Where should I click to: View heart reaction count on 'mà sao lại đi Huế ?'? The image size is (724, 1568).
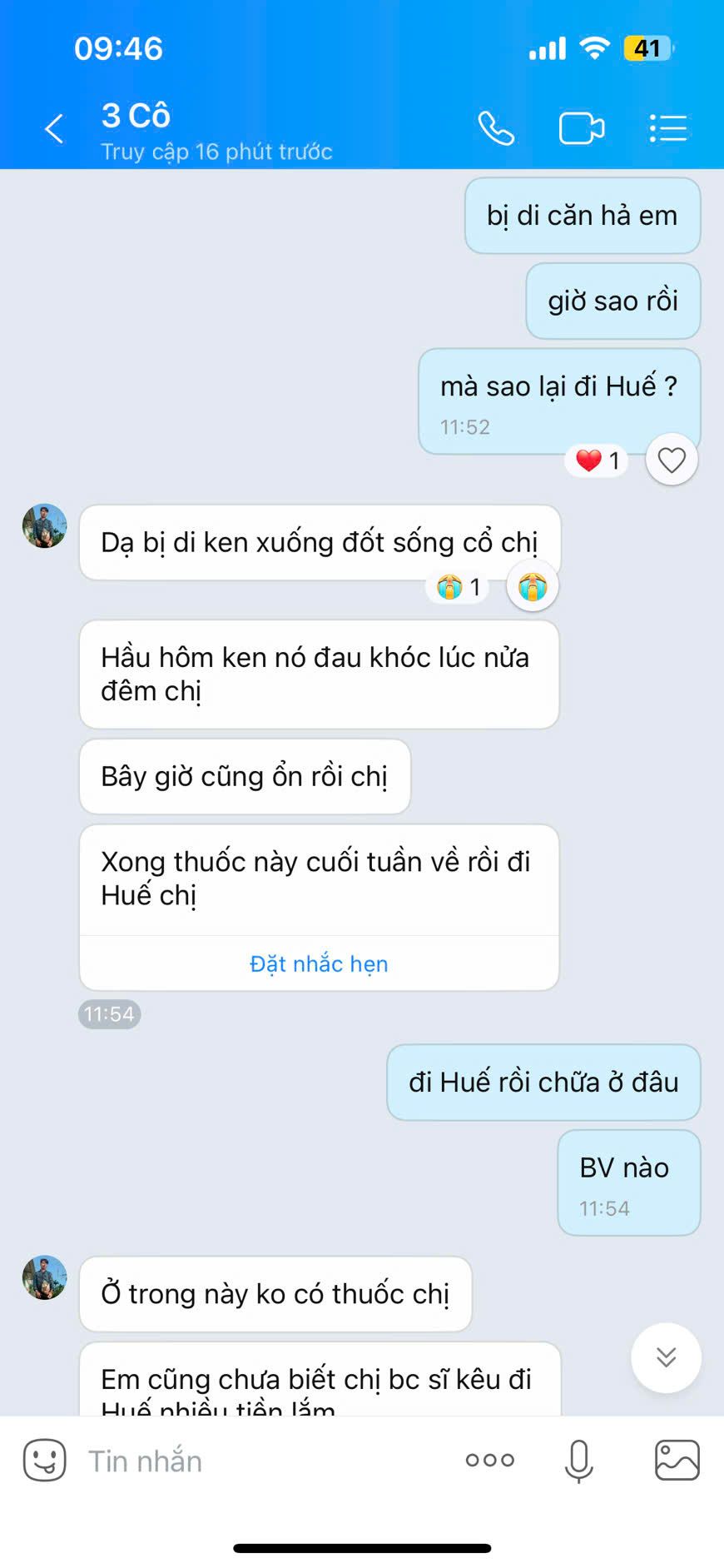pos(597,460)
